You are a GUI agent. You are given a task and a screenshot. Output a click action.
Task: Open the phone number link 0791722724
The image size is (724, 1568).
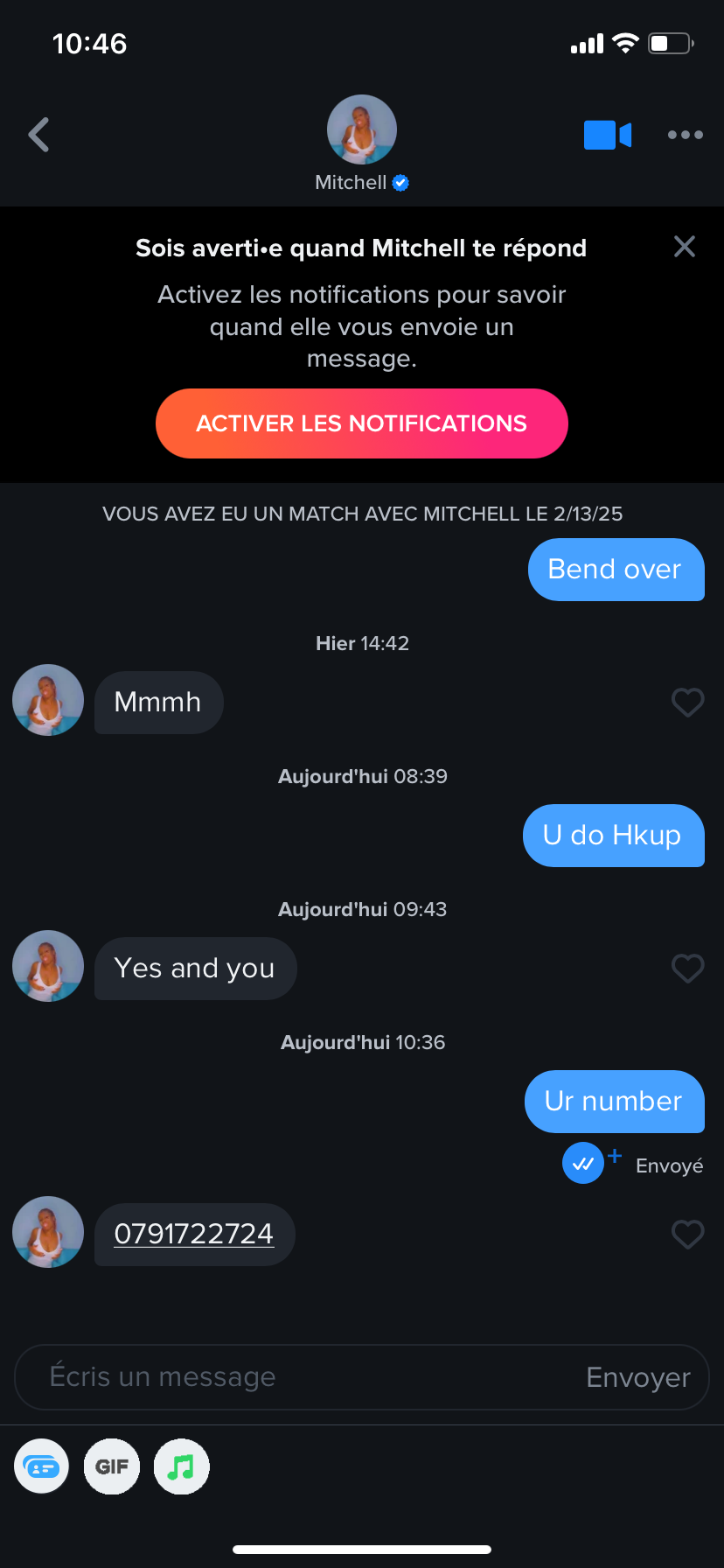pos(194,1234)
